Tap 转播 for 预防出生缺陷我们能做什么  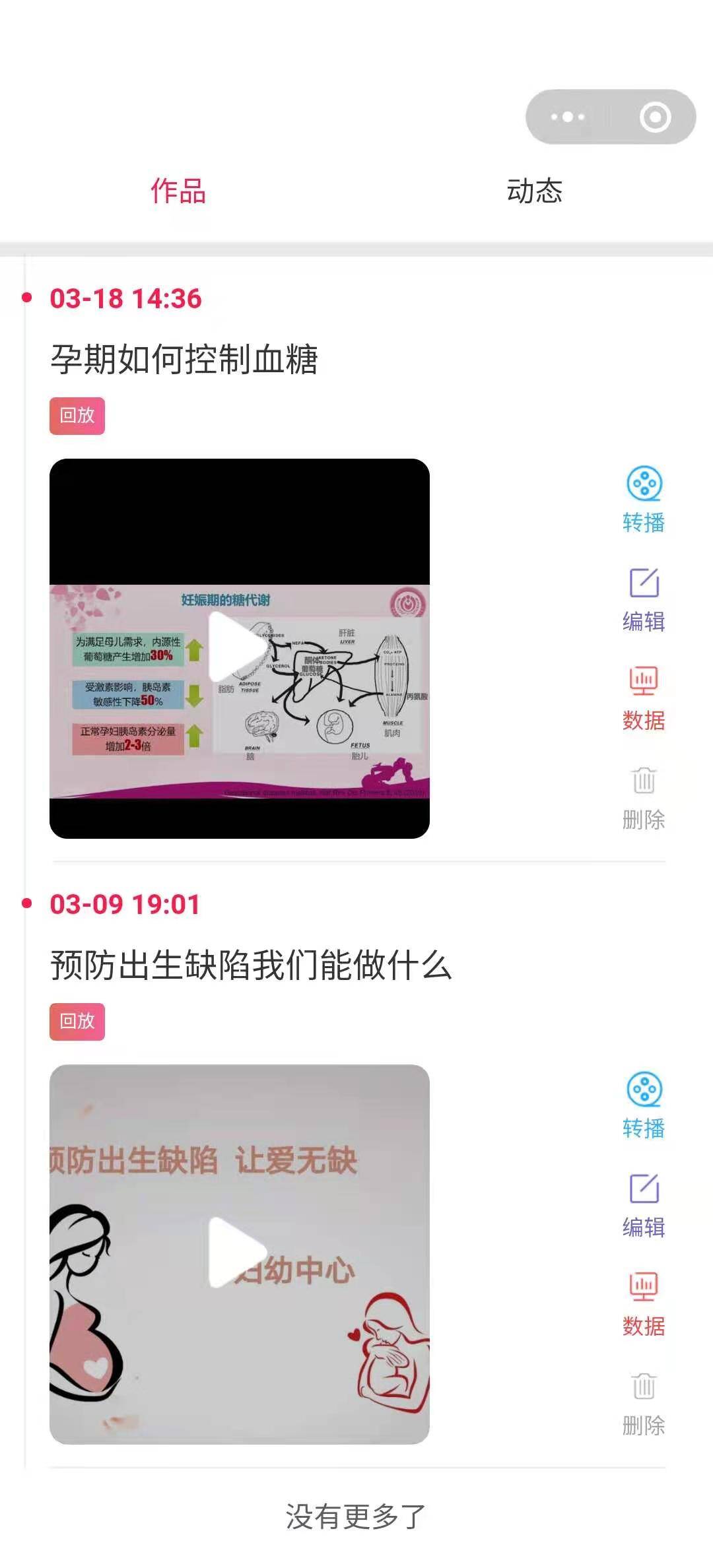click(644, 1106)
